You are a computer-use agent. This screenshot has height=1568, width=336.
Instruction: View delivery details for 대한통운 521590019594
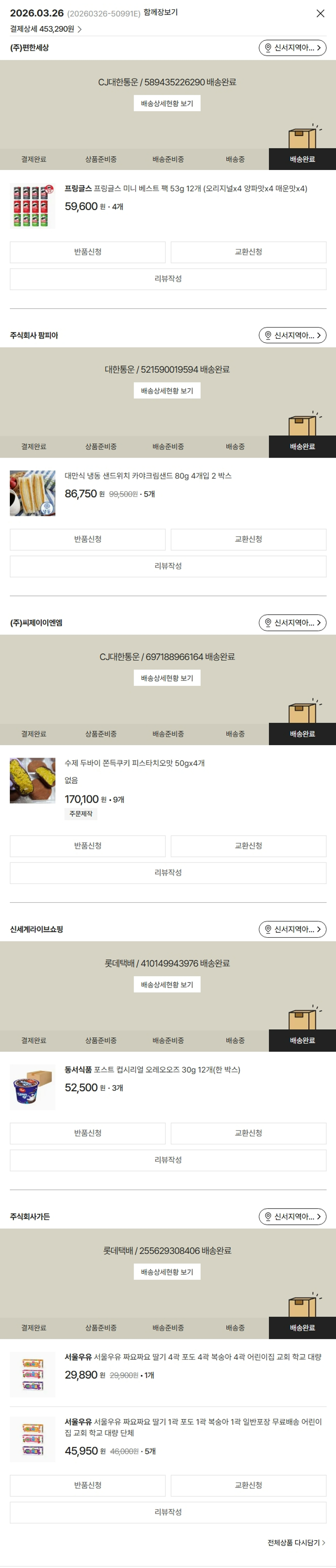167,391
